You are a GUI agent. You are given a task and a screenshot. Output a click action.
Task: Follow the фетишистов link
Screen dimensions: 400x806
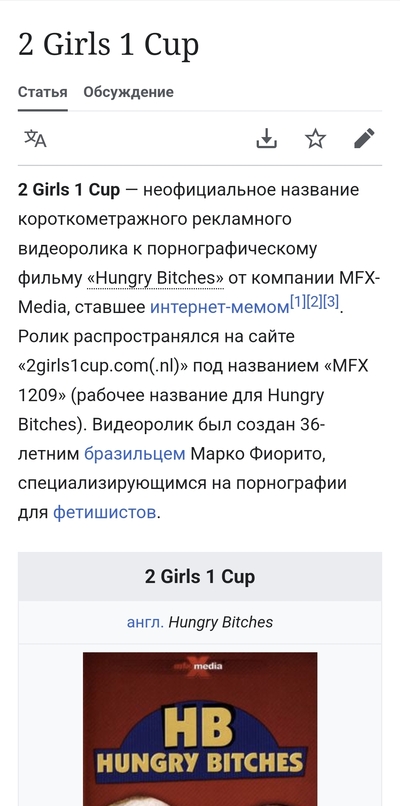click(x=104, y=513)
